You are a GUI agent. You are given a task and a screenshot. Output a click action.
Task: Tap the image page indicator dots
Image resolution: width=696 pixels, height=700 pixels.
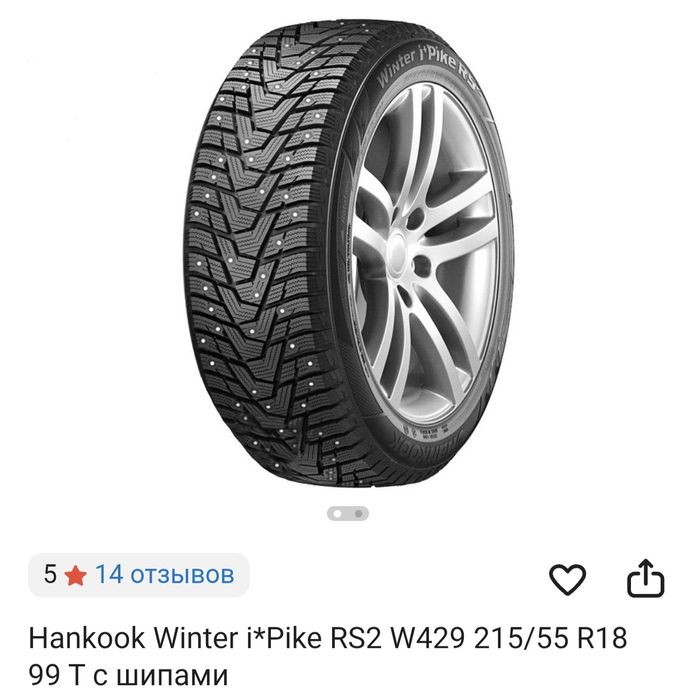pyautogui.click(x=348, y=513)
